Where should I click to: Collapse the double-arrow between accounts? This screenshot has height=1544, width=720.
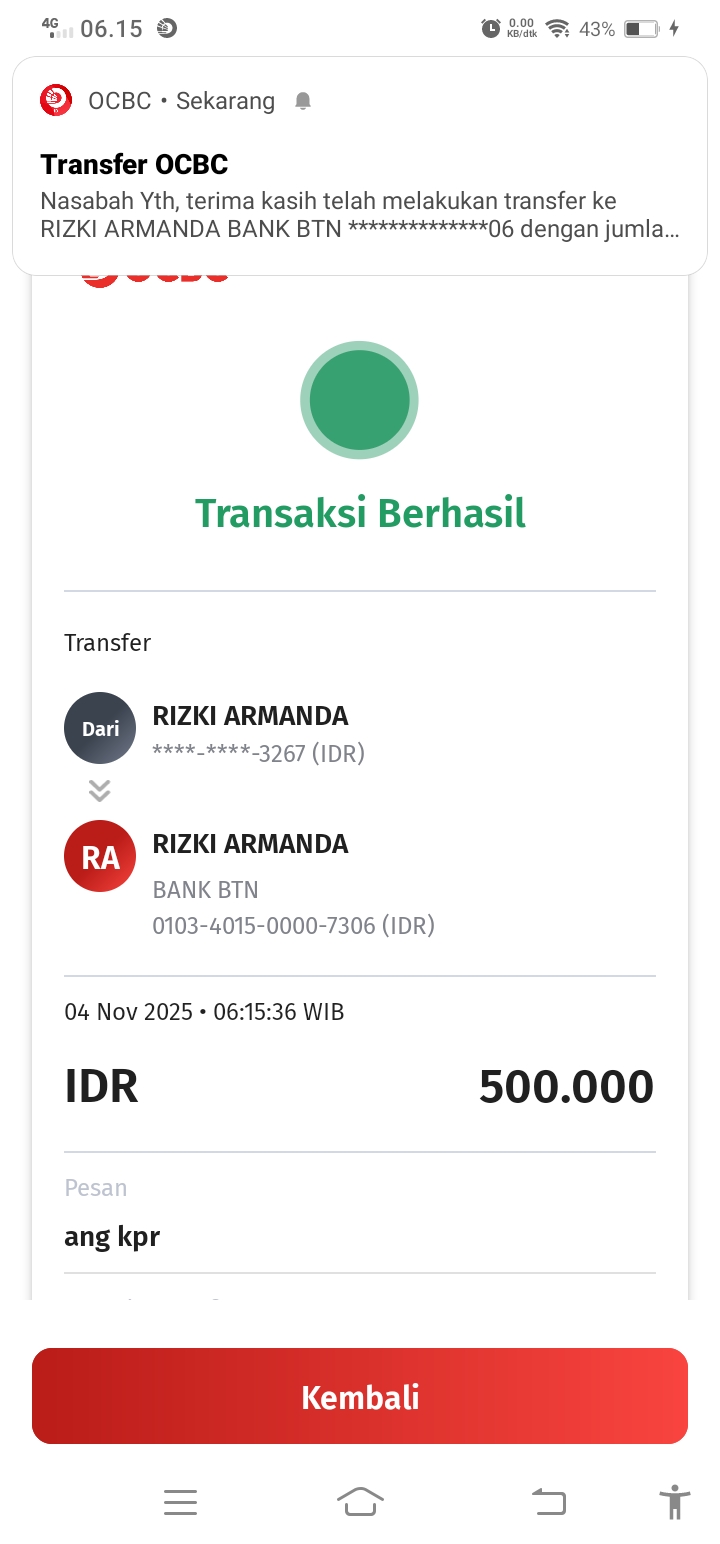coord(99,790)
